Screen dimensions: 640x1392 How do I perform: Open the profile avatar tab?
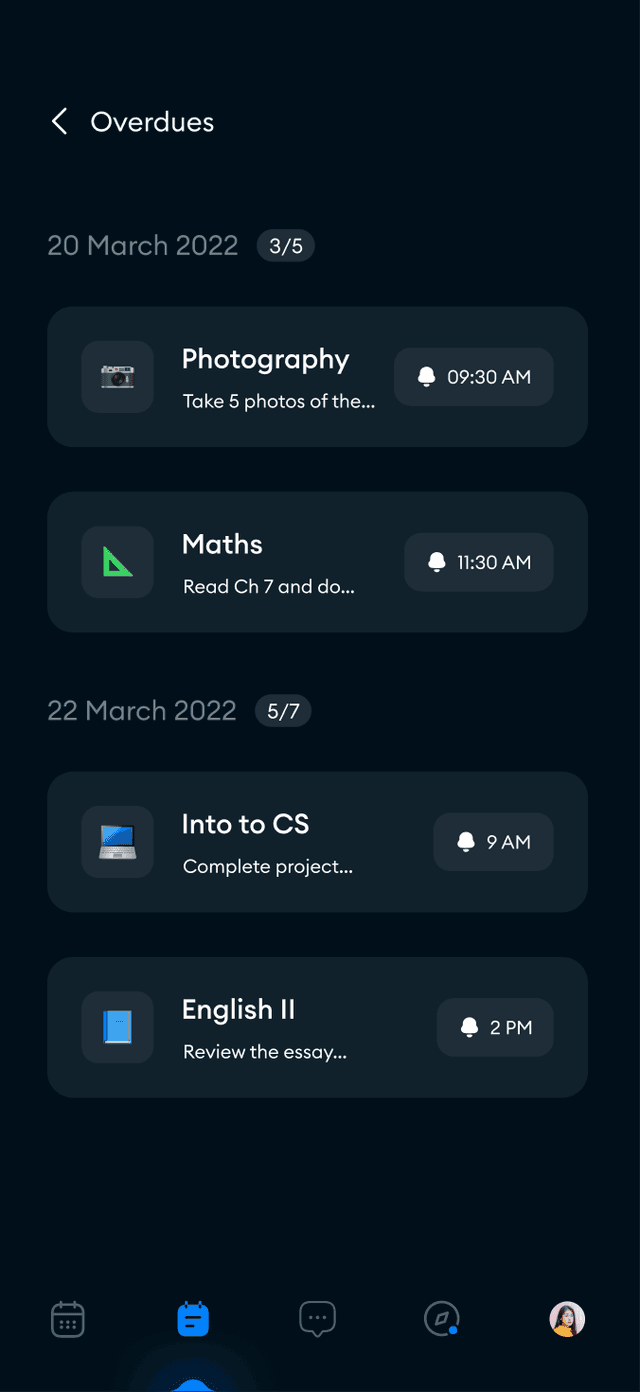(567, 1319)
